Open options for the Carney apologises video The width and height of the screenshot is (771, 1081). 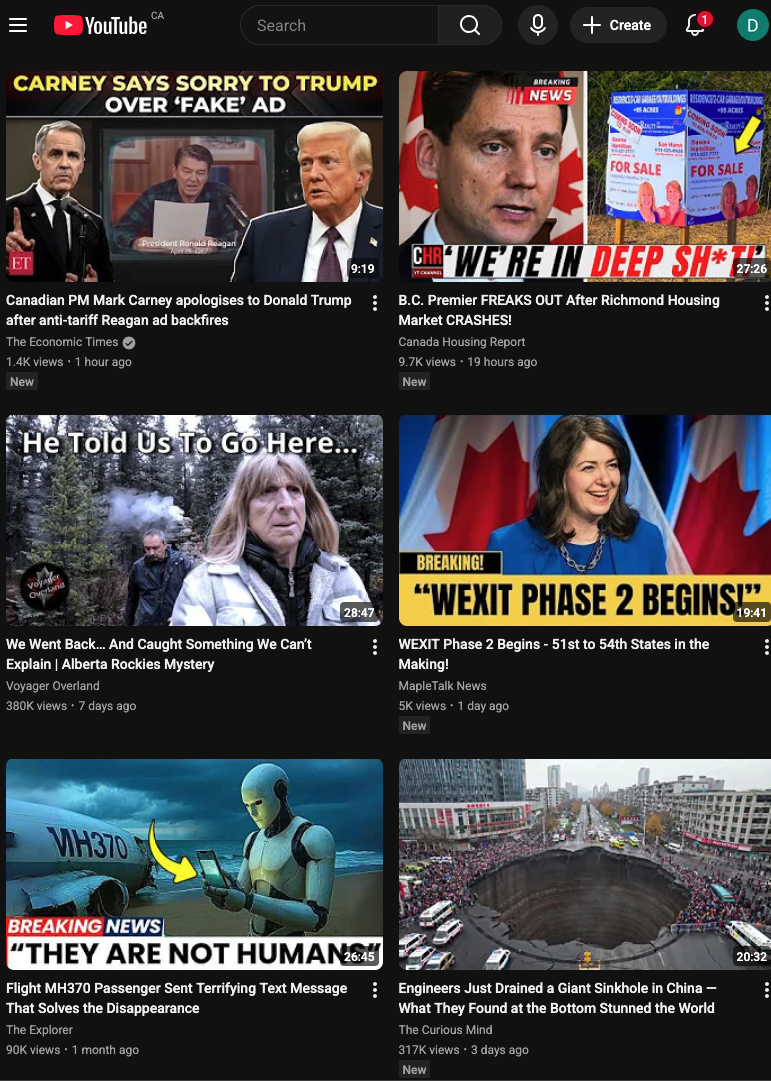pos(375,303)
